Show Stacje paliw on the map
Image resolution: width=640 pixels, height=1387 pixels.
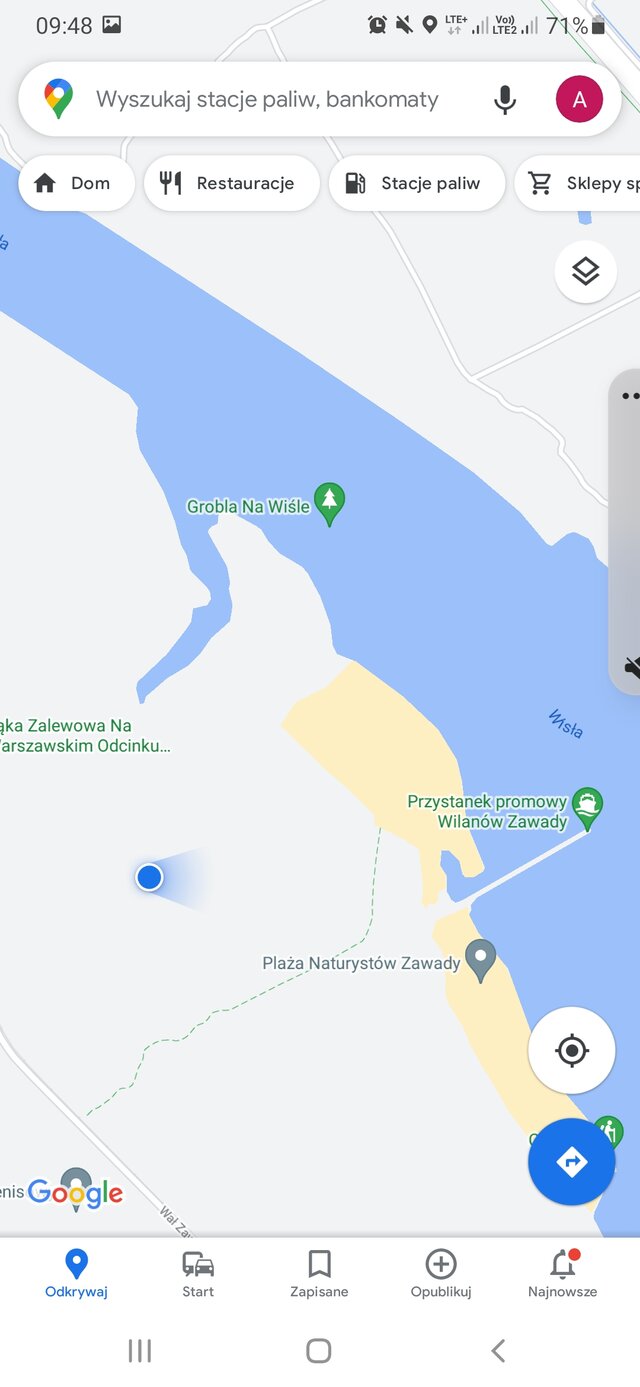416,183
